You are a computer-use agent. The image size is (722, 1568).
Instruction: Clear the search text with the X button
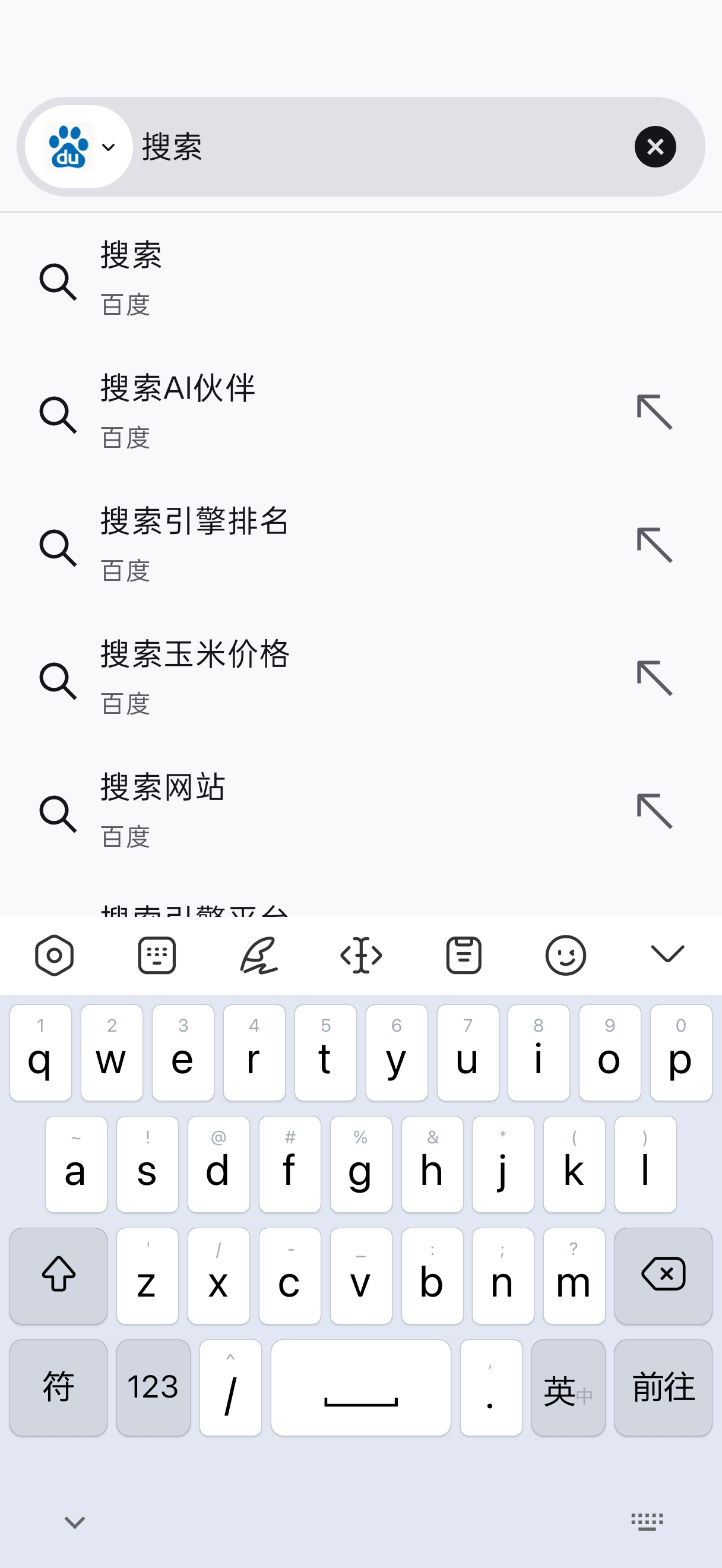(654, 147)
